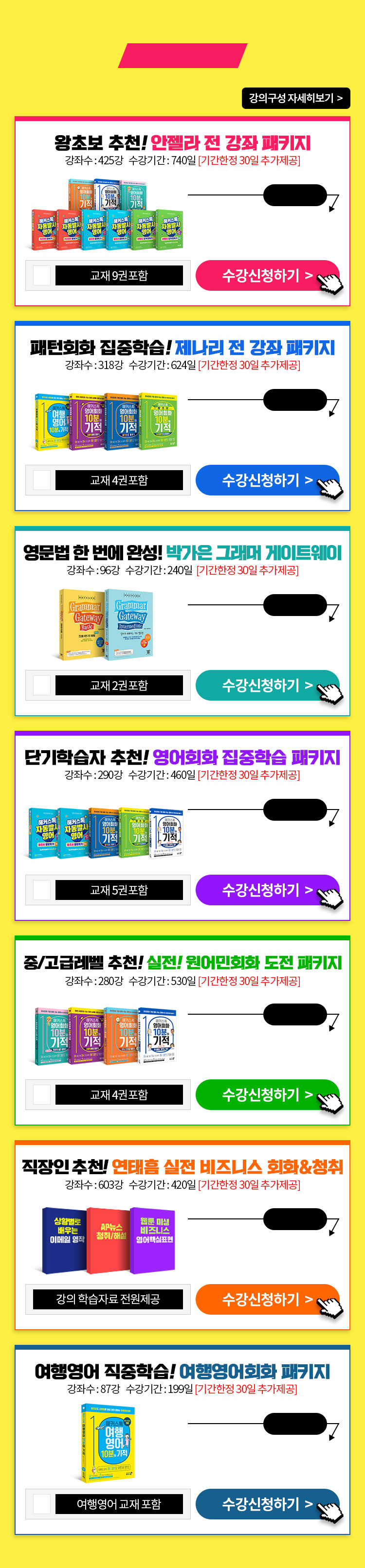365x1568 pixels.
Task: Tap 수강신청하기 for 영어회화 집중학습 패키지
Action: (266, 890)
